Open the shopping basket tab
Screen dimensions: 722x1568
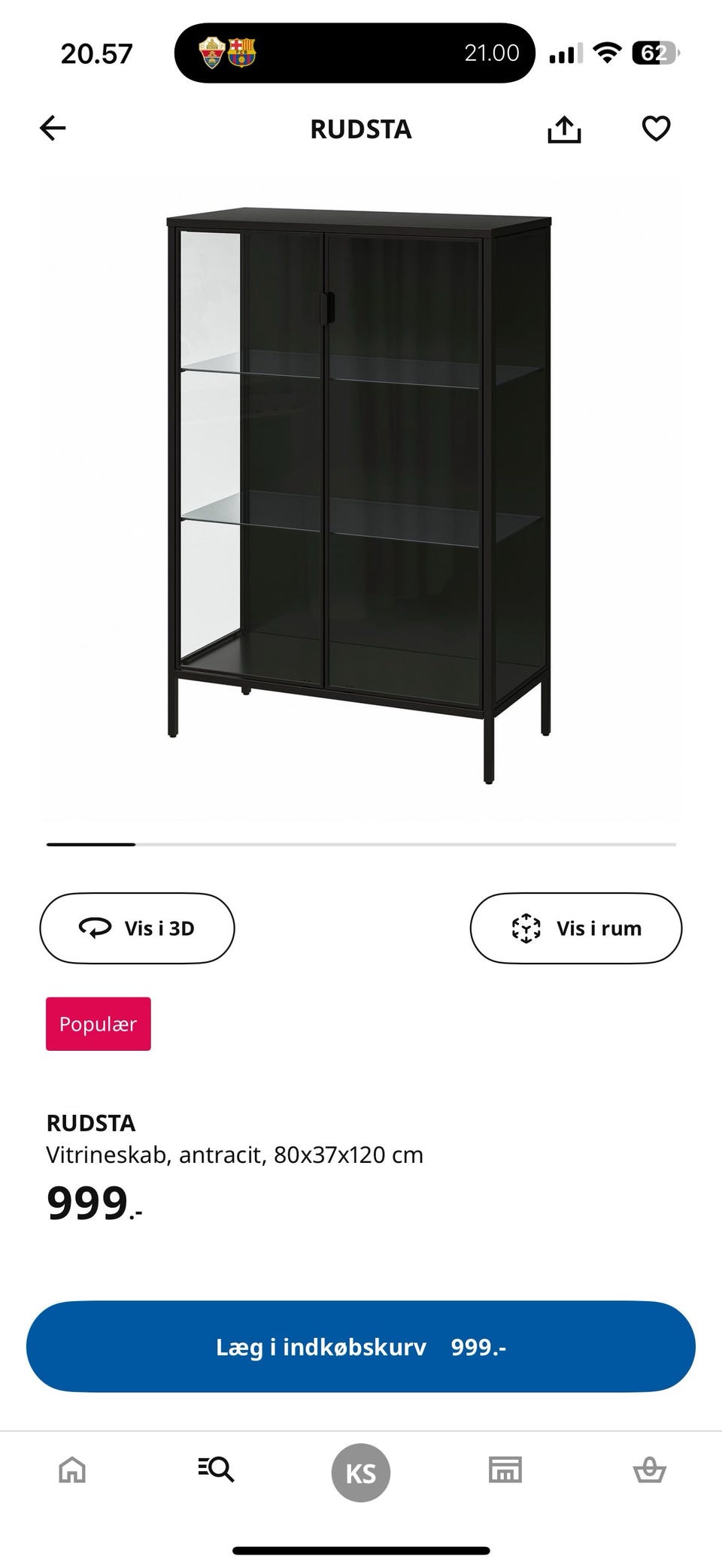point(650,1470)
